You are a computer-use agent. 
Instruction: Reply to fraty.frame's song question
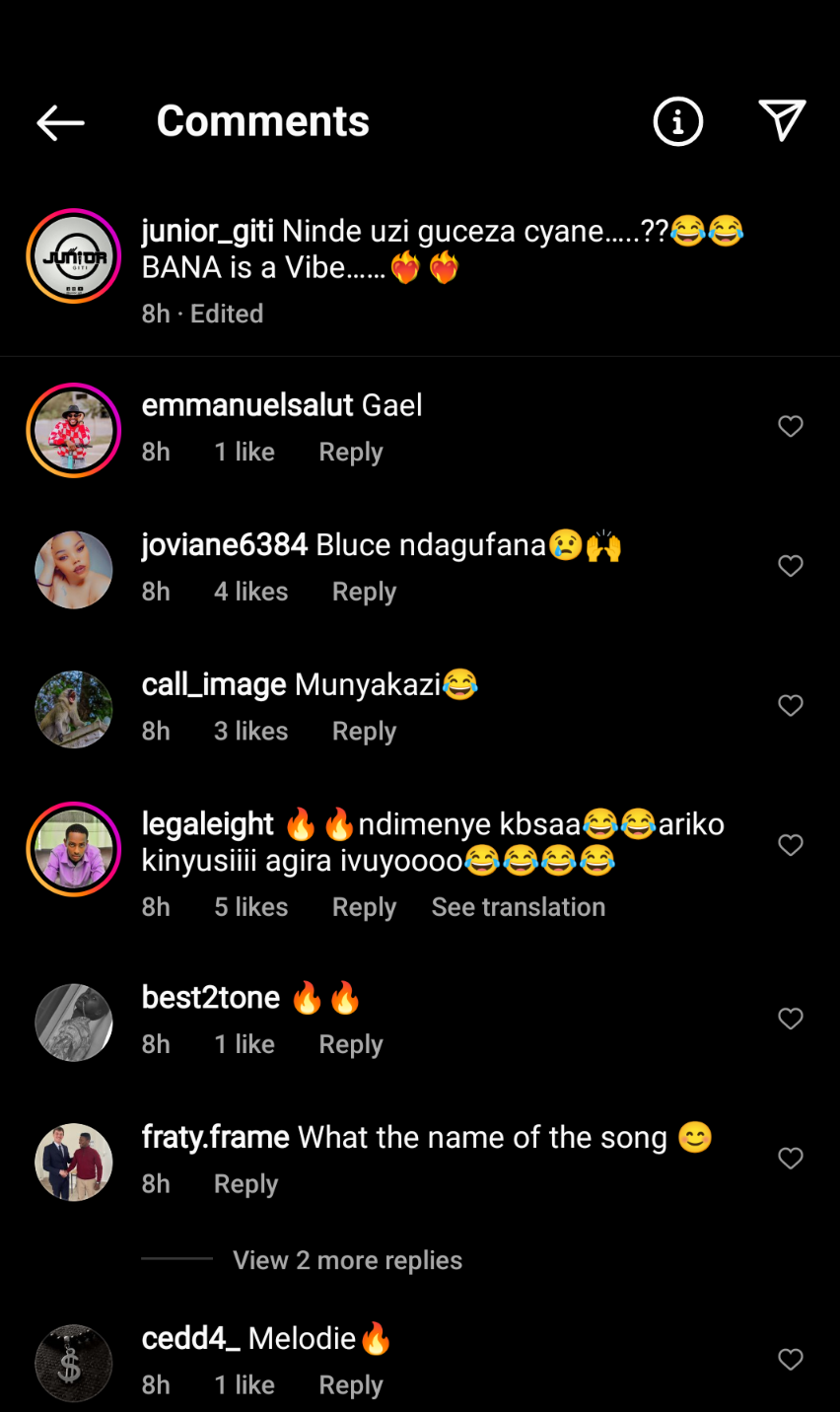tap(245, 1184)
